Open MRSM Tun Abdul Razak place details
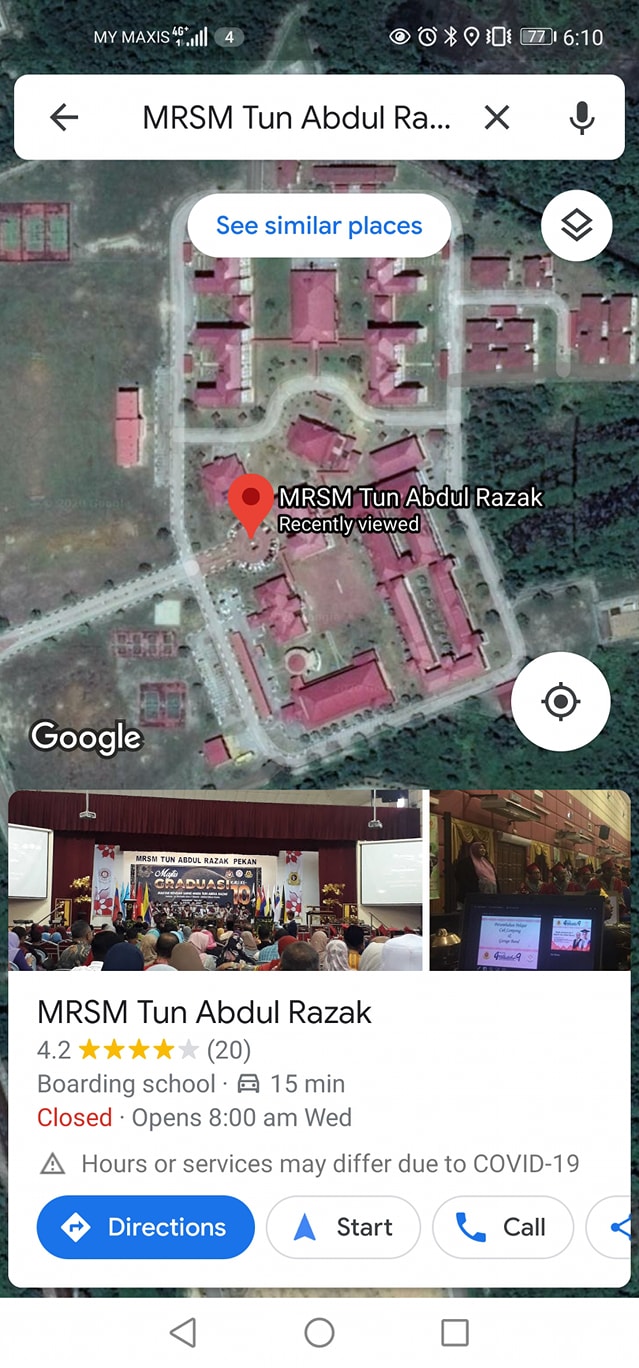 pyautogui.click(x=204, y=1012)
